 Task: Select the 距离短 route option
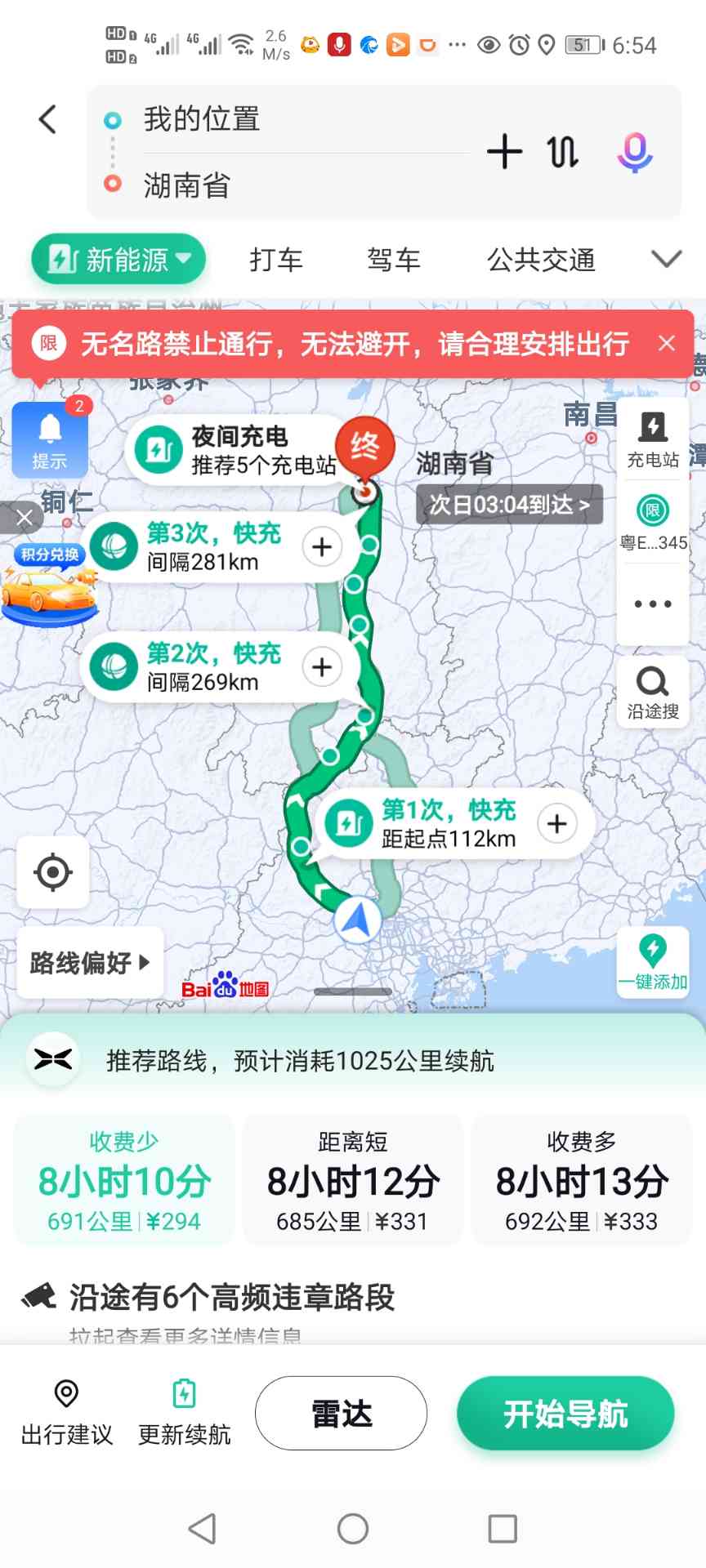pyautogui.click(x=353, y=1181)
